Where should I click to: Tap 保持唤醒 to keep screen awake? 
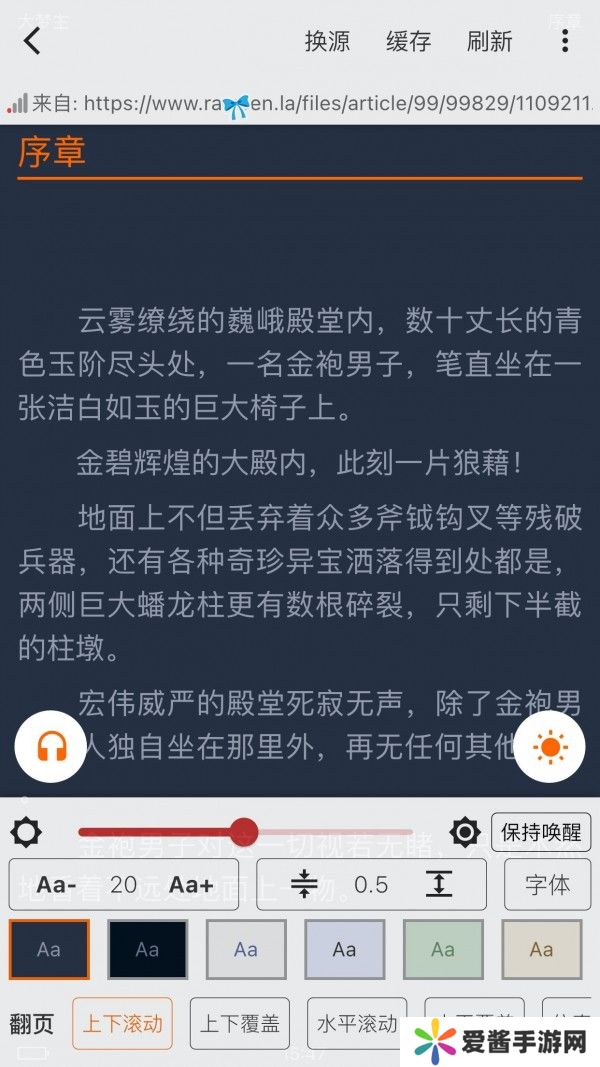tap(541, 832)
